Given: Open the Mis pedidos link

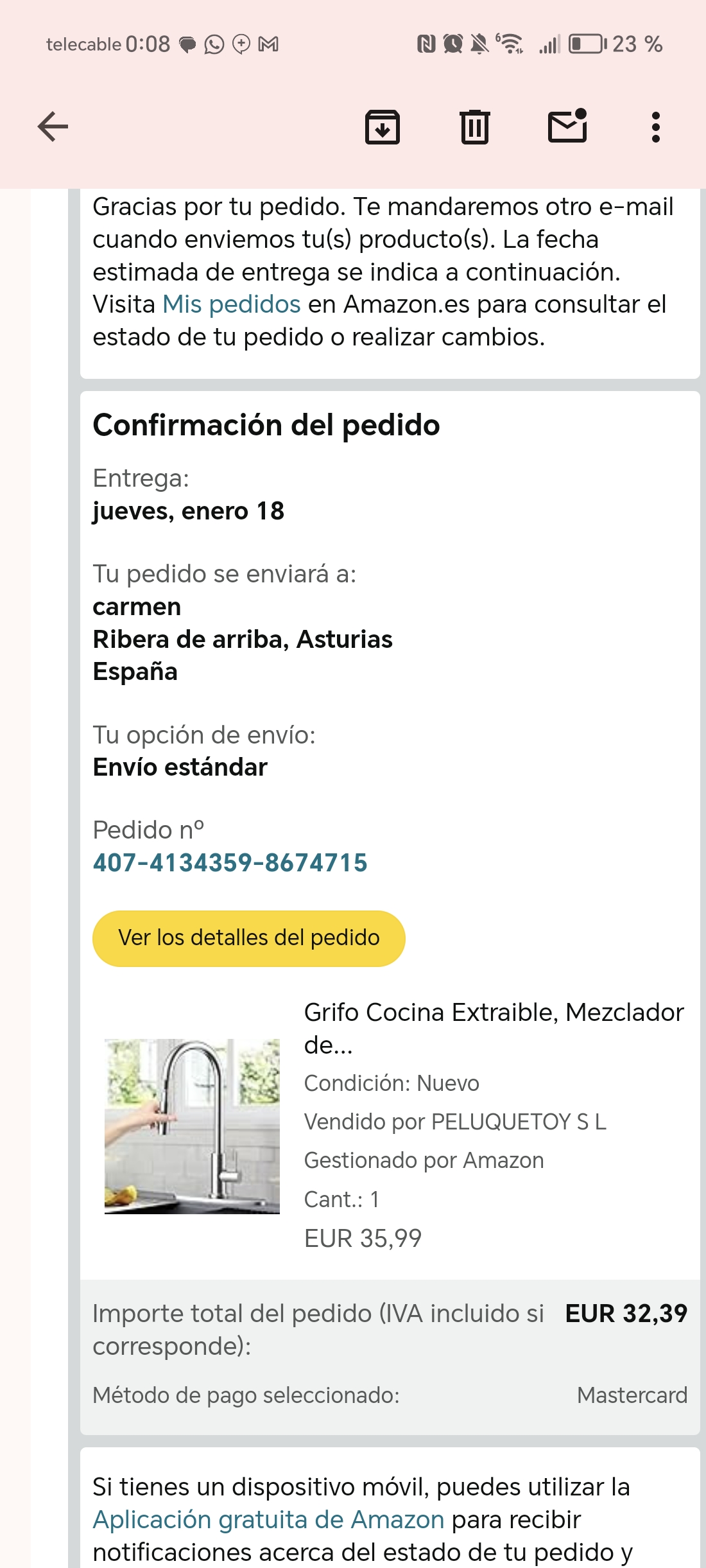Looking at the screenshot, I should click(232, 304).
